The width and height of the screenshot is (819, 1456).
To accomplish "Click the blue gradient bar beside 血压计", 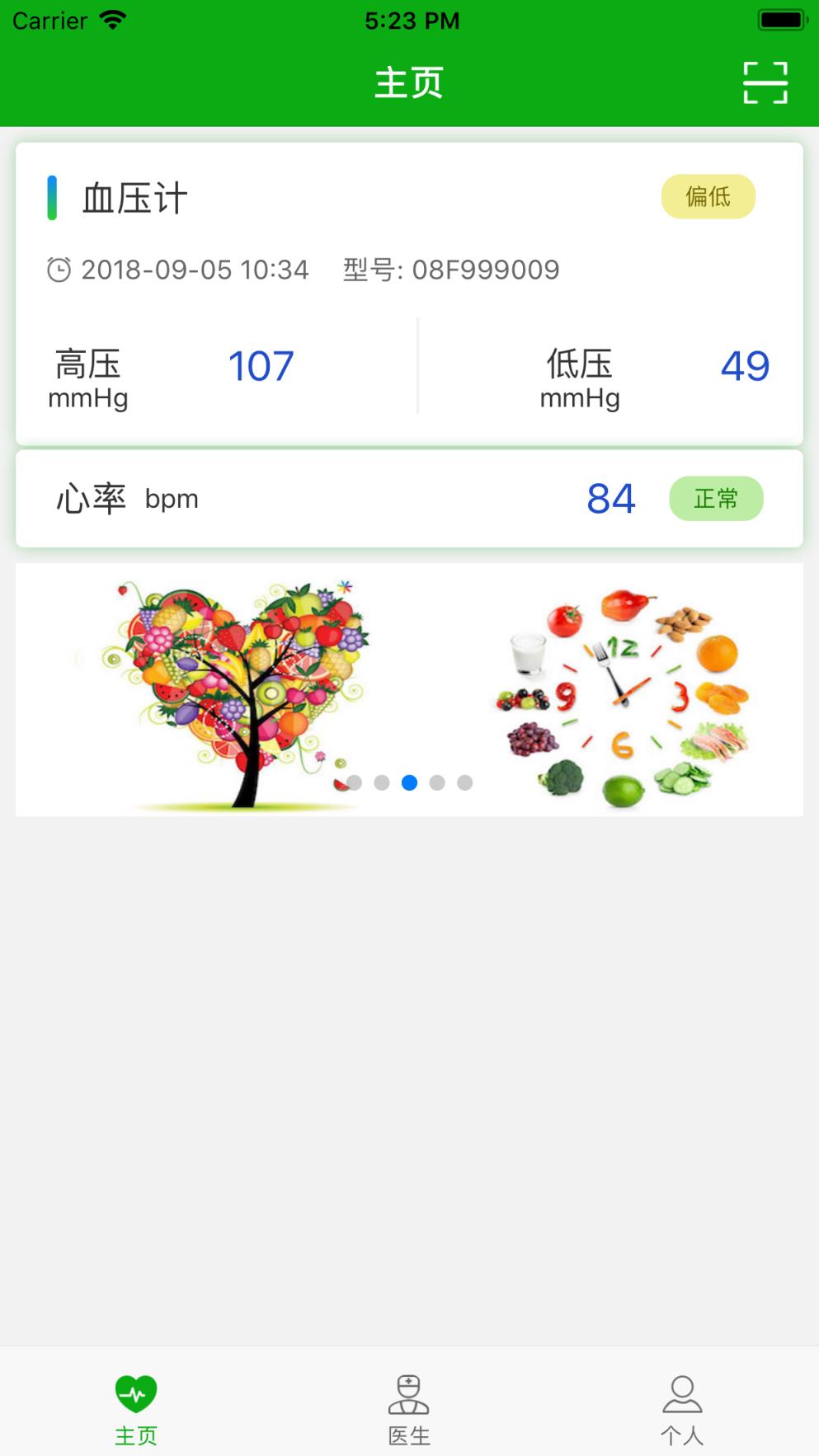I will coord(53,196).
